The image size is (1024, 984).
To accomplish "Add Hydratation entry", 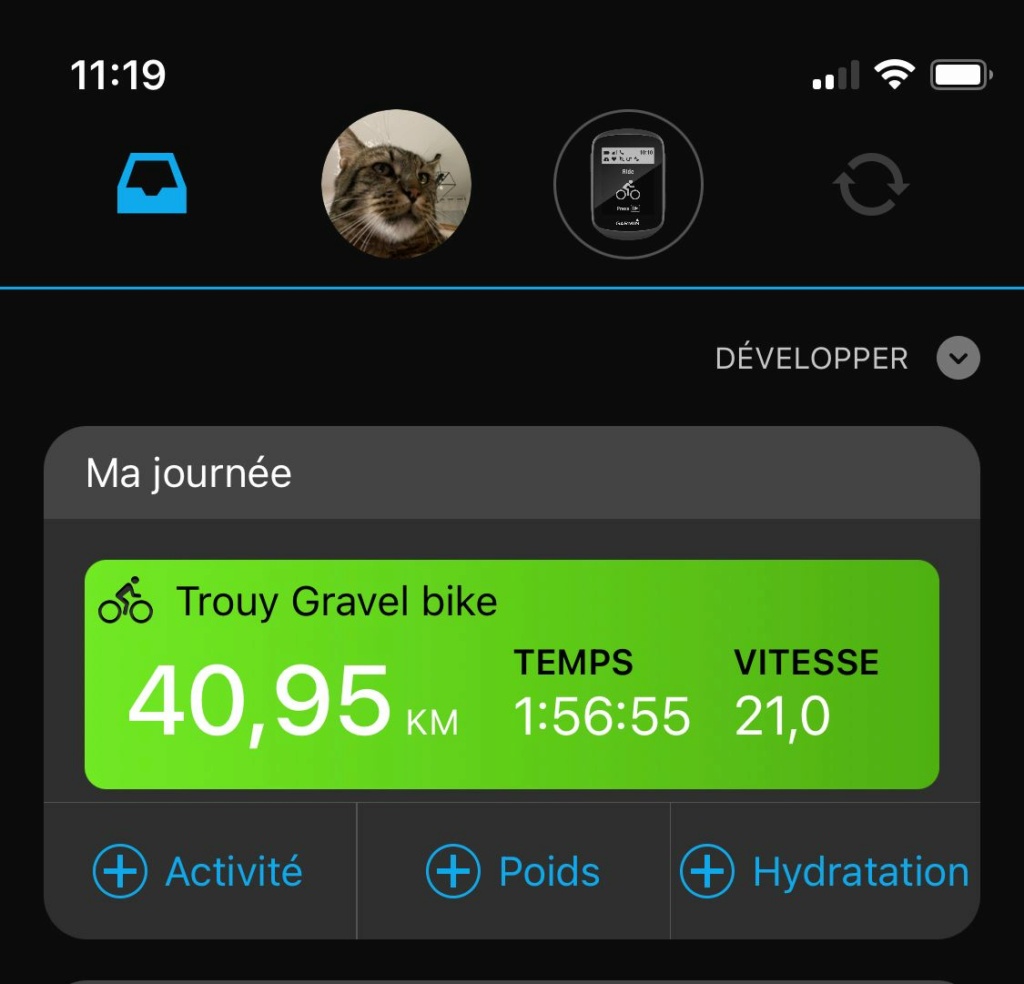I will click(x=825, y=872).
